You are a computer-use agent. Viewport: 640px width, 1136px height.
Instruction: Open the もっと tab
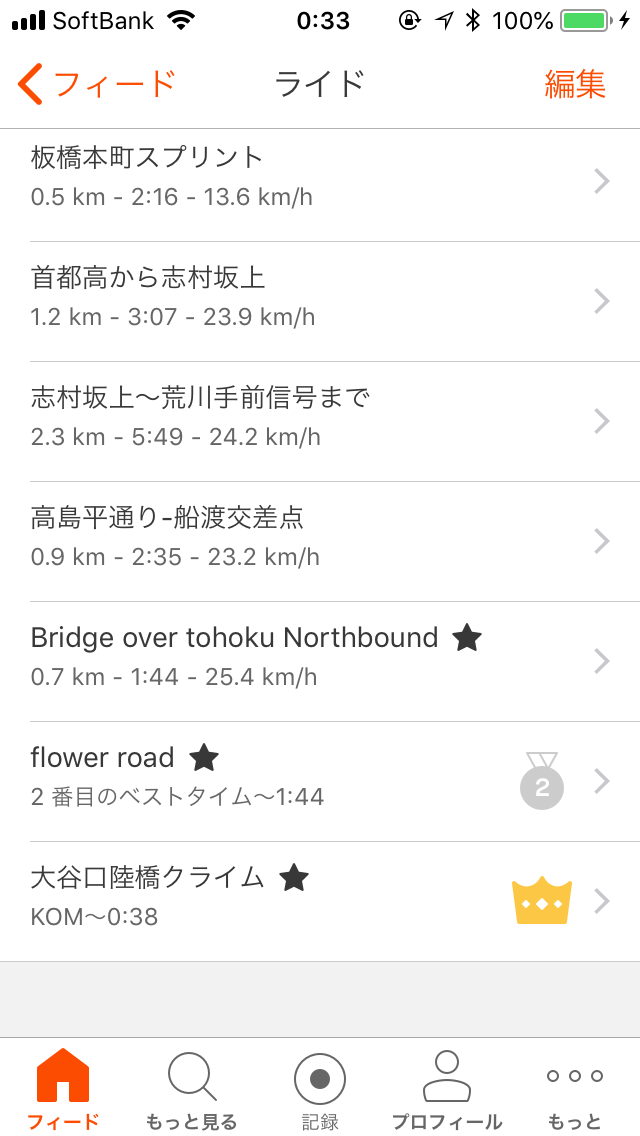pos(575,1089)
